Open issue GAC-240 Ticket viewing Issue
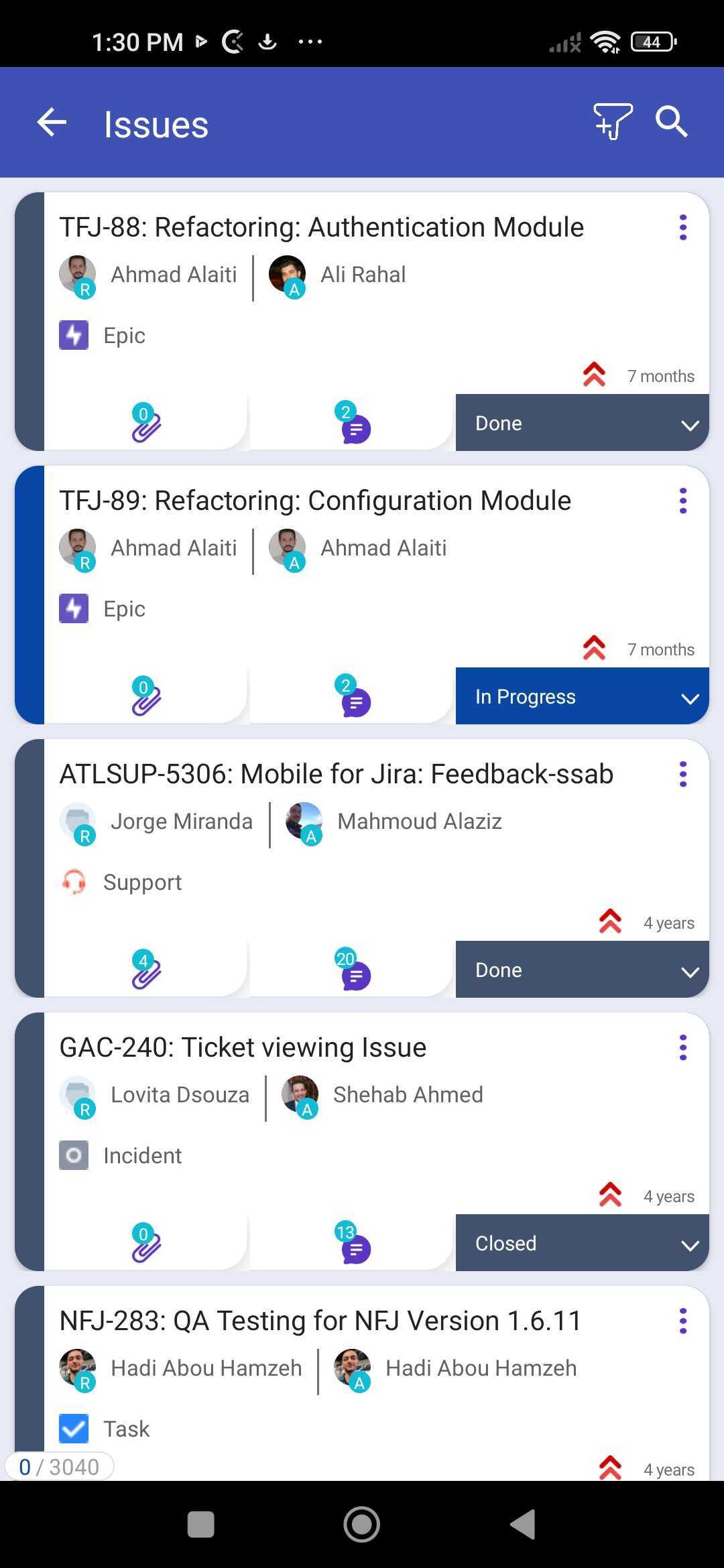 coord(243,1047)
